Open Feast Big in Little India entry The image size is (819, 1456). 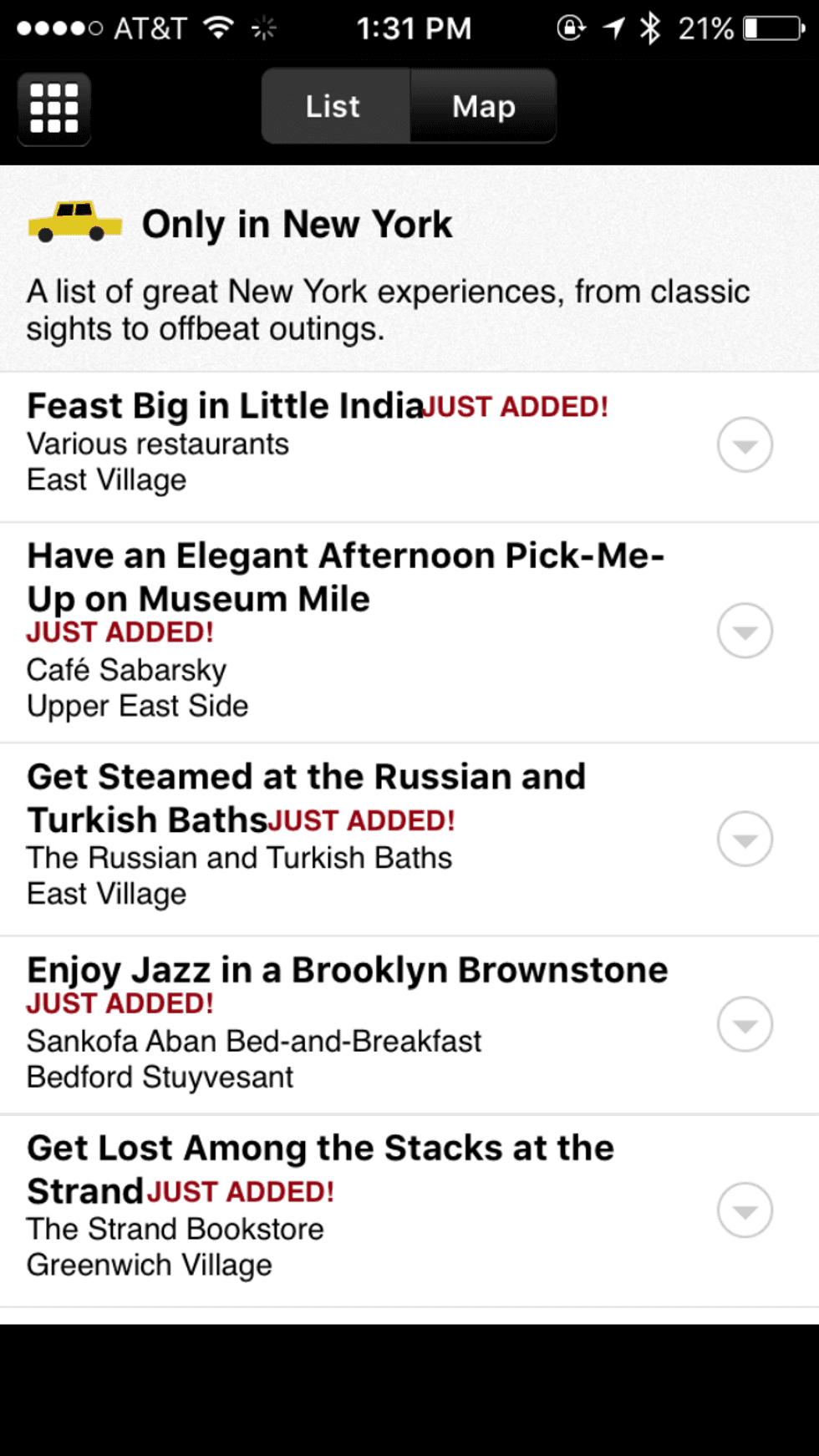(318, 443)
